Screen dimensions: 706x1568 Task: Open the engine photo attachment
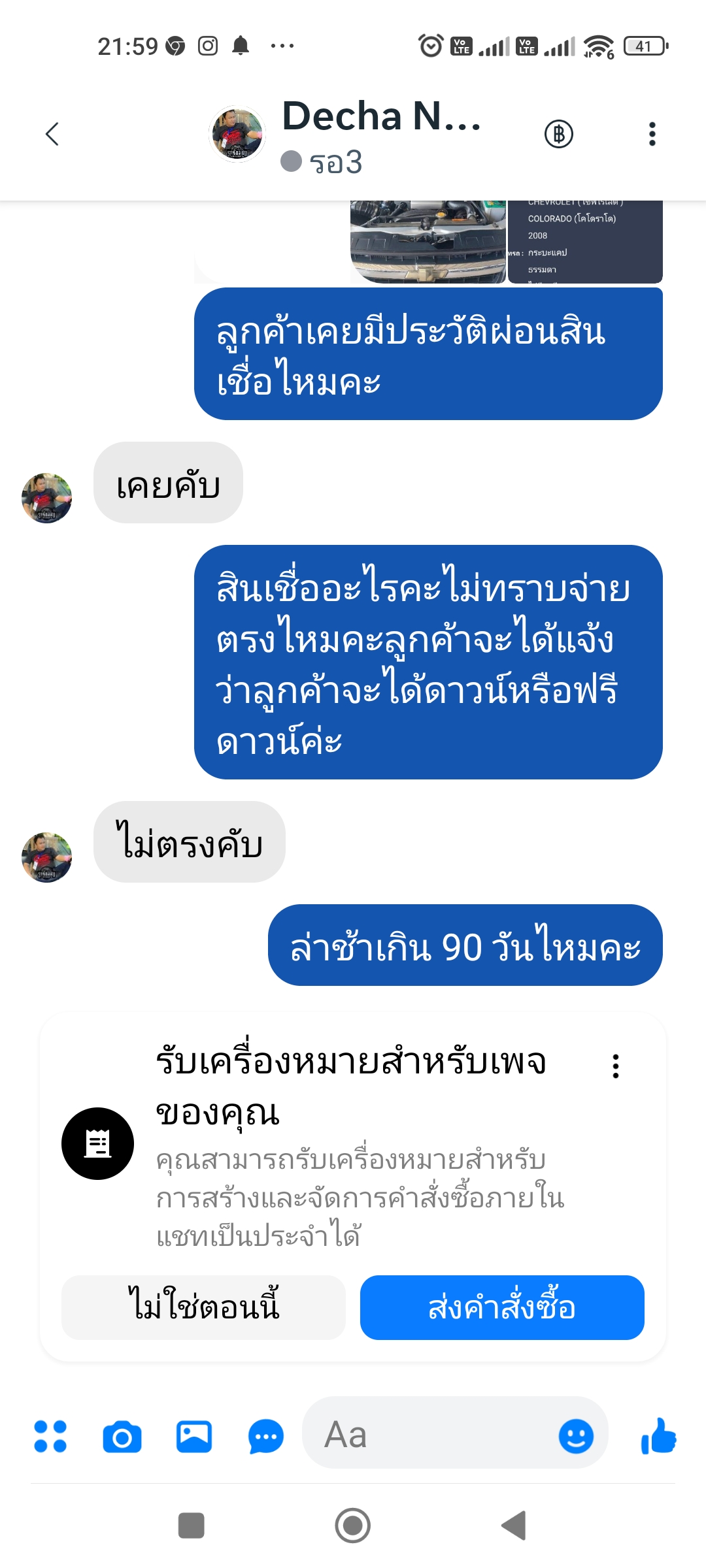pos(428,242)
